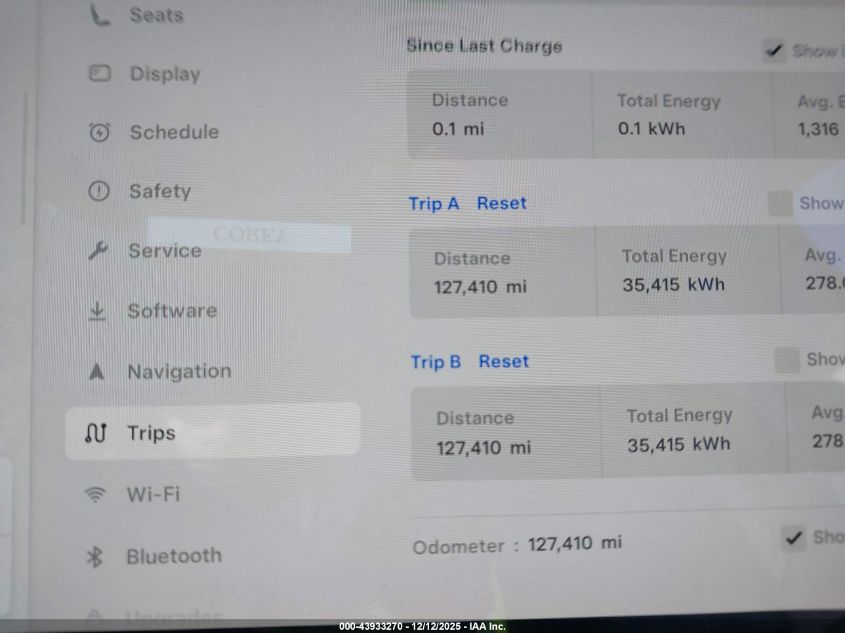Image resolution: width=845 pixels, height=633 pixels.
Task: Open Bluetooth settings
Action: 172,556
